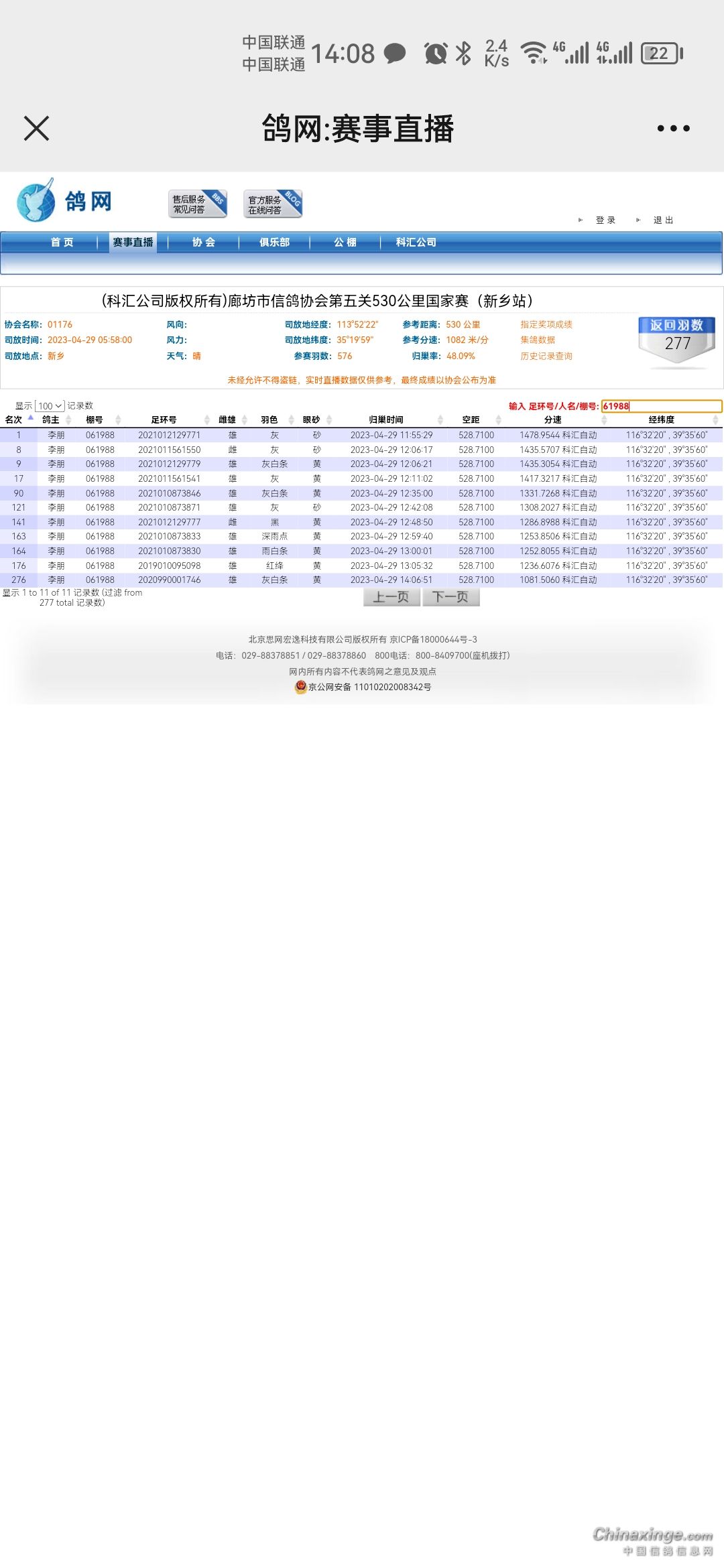Image resolution: width=724 pixels, height=1568 pixels.
Task: Expand the records-per-page dropdown showing 100
Action: (50, 406)
